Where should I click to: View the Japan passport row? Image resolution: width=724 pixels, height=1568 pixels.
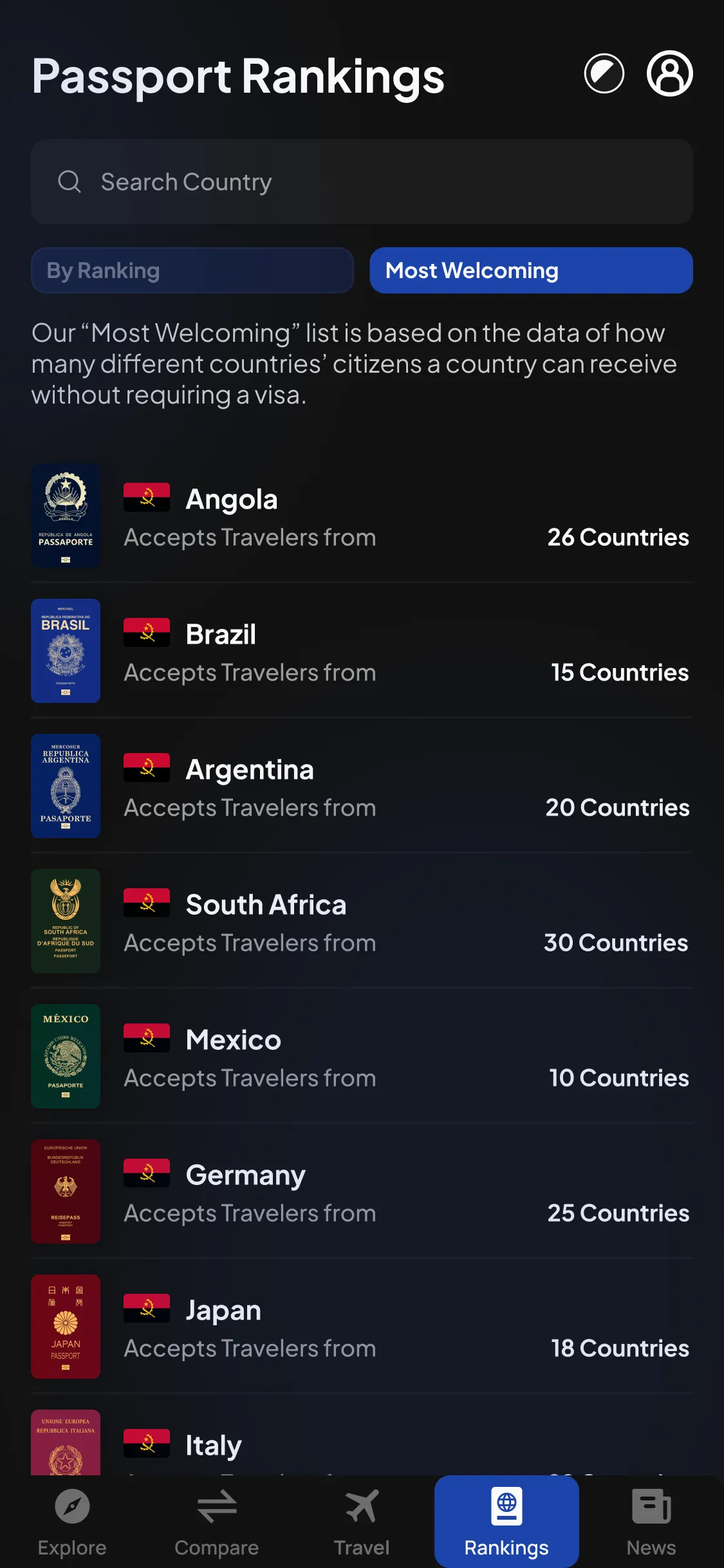362,1327
